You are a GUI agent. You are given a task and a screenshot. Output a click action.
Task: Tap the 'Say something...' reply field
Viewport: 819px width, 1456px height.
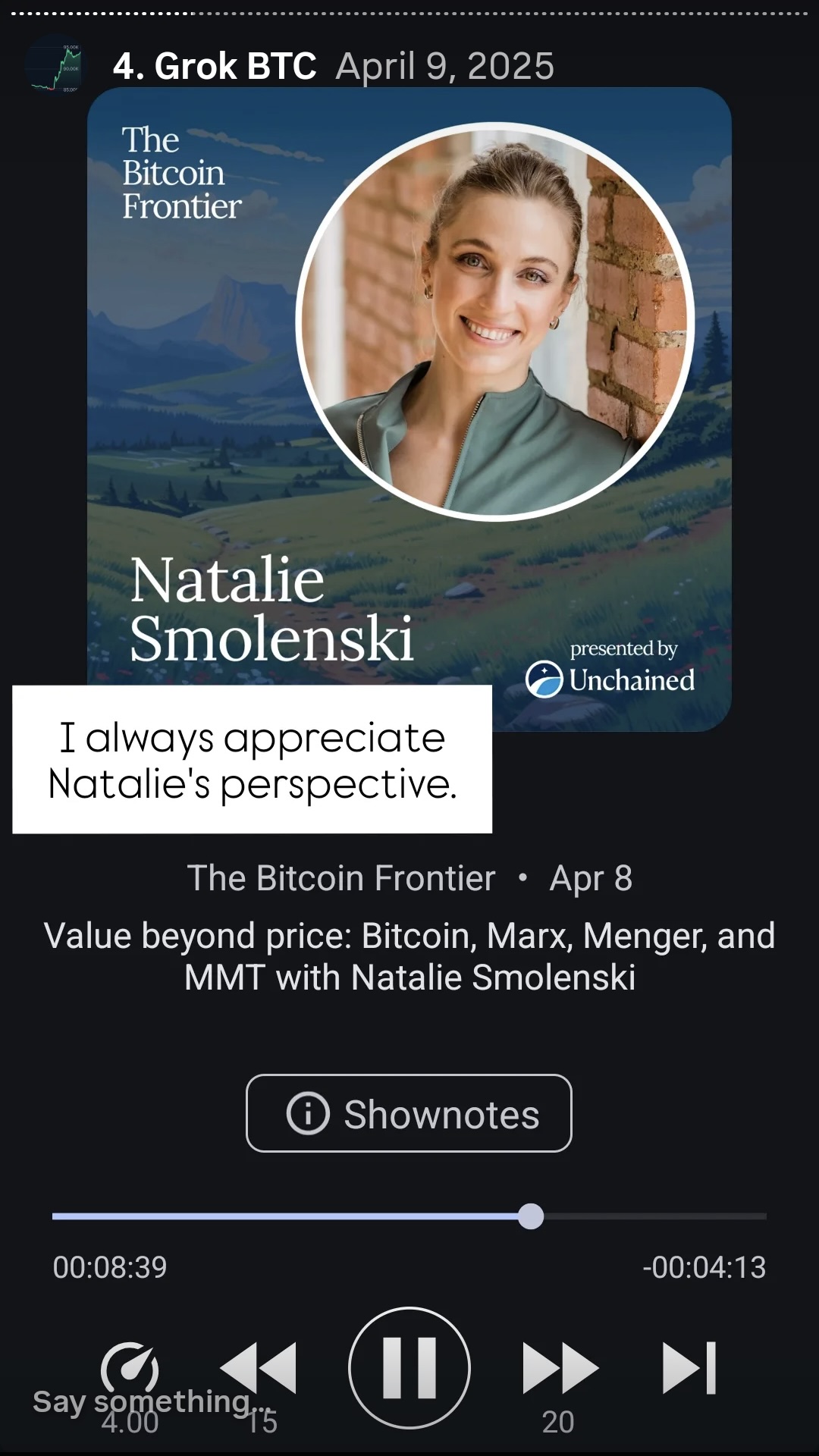[x=142, y=1401]
